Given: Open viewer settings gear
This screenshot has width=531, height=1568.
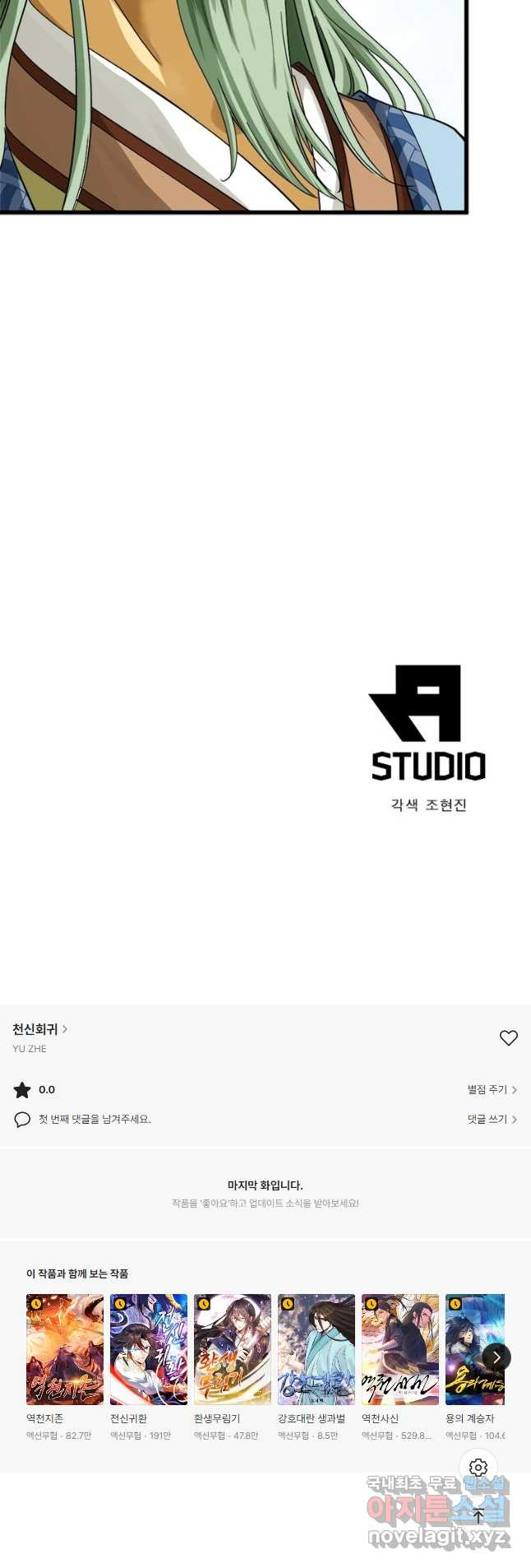Looking at the screenshot, I should 478,1468.
